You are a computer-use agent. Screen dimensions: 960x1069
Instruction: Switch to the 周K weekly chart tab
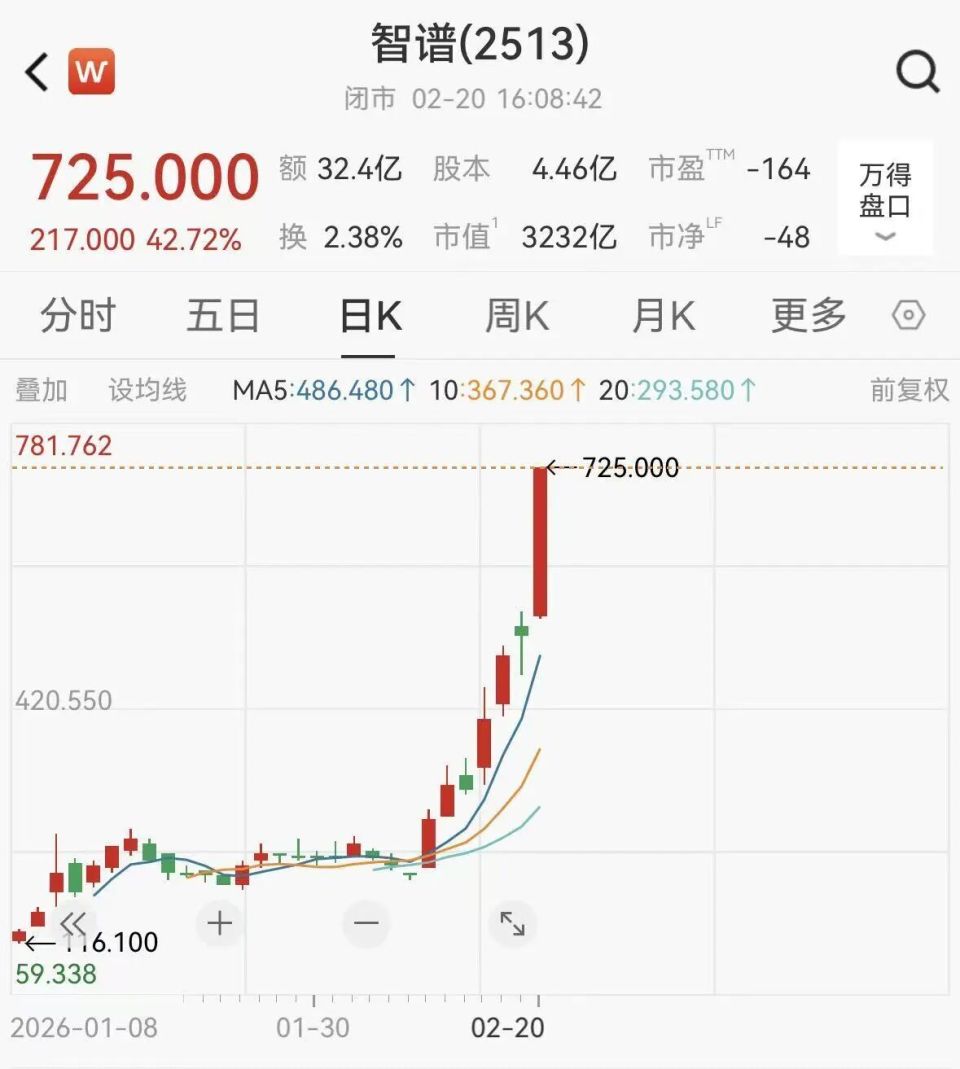[x=516, y=314]
